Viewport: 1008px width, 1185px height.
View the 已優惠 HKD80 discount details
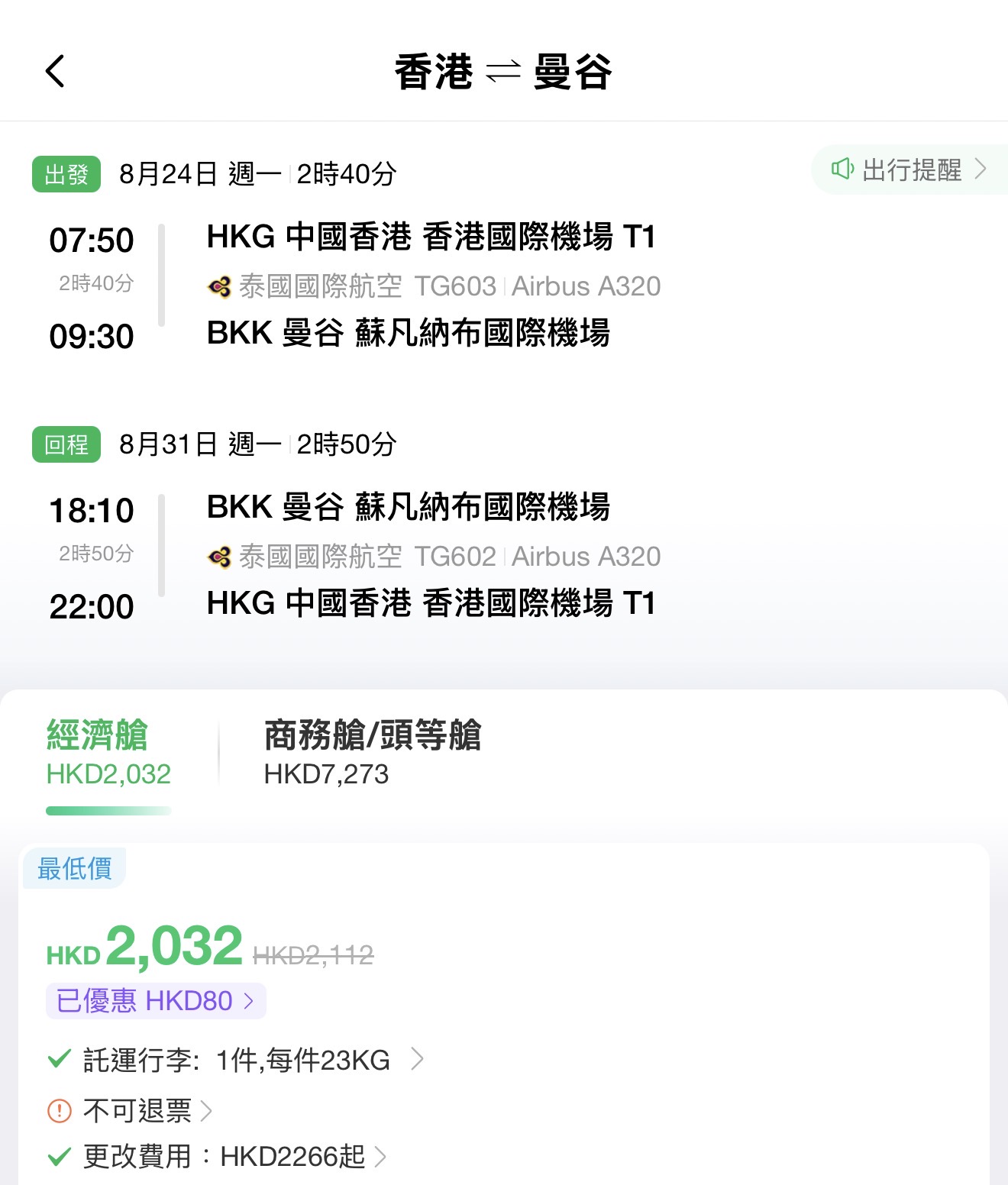(x=156, y=1000)
